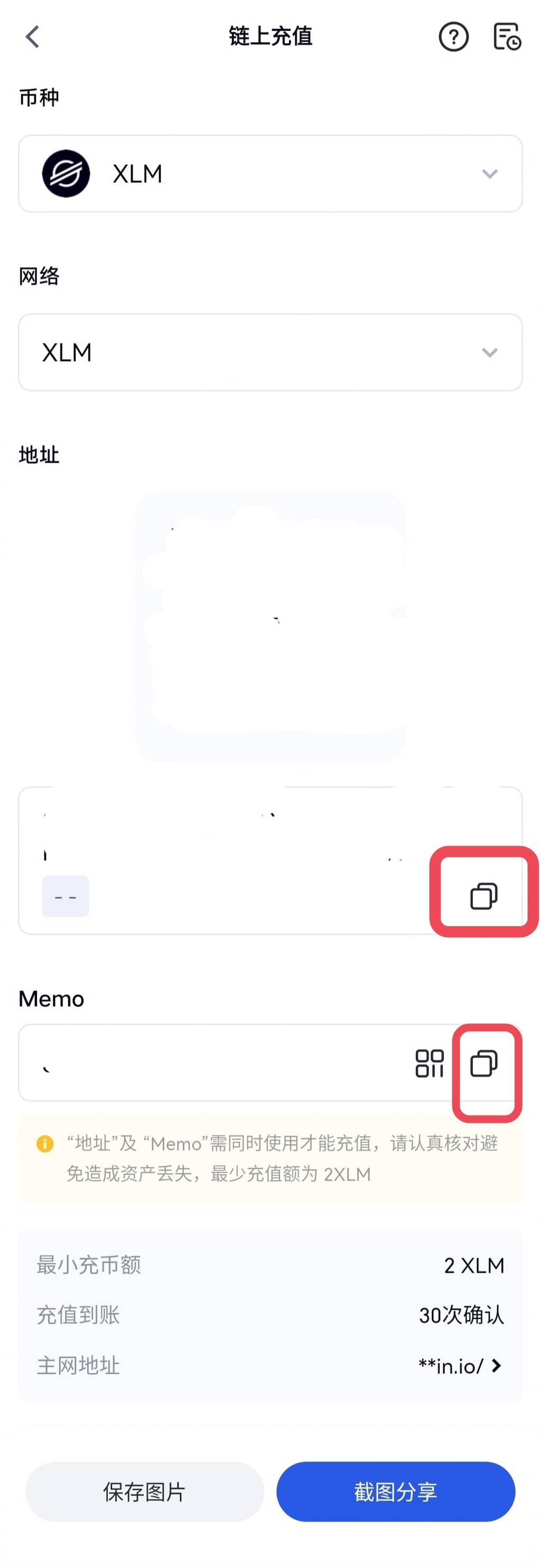The width and height of the screenshot is (541, 1568).
Task: Go back from the 链上充值 page
Action: 33,36
